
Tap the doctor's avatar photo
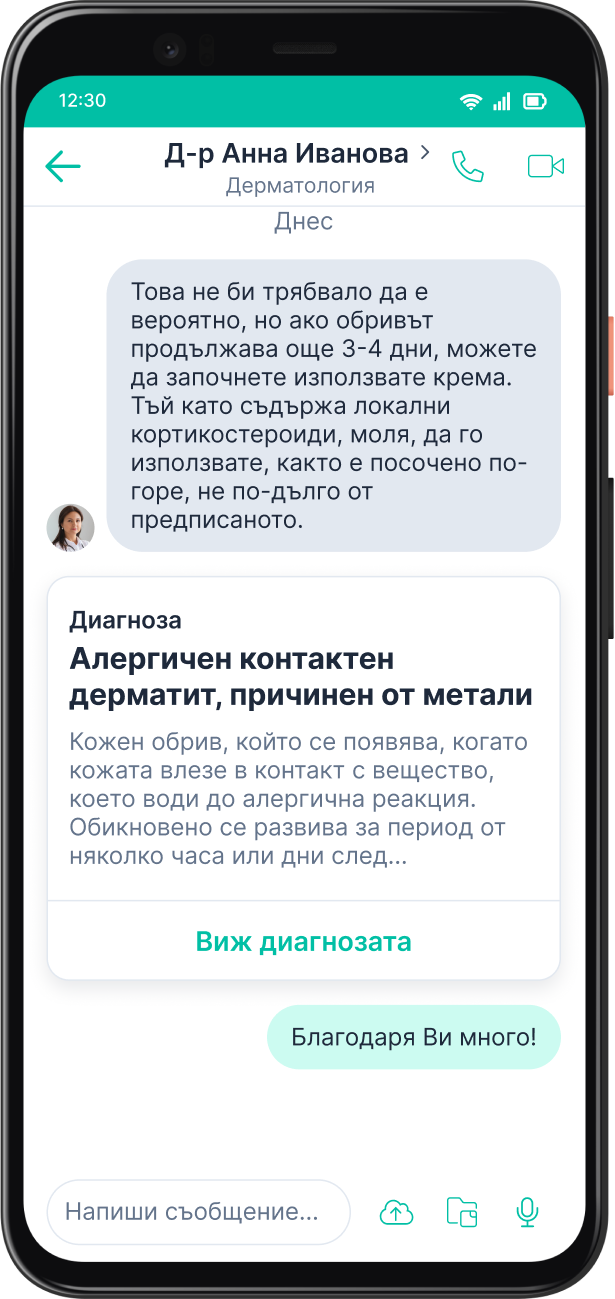(71, 527)
